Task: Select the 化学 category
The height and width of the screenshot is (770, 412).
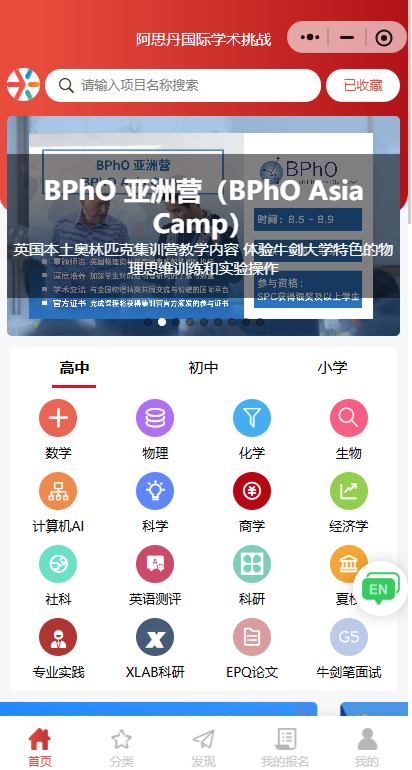Action: [x=252, y=430]
